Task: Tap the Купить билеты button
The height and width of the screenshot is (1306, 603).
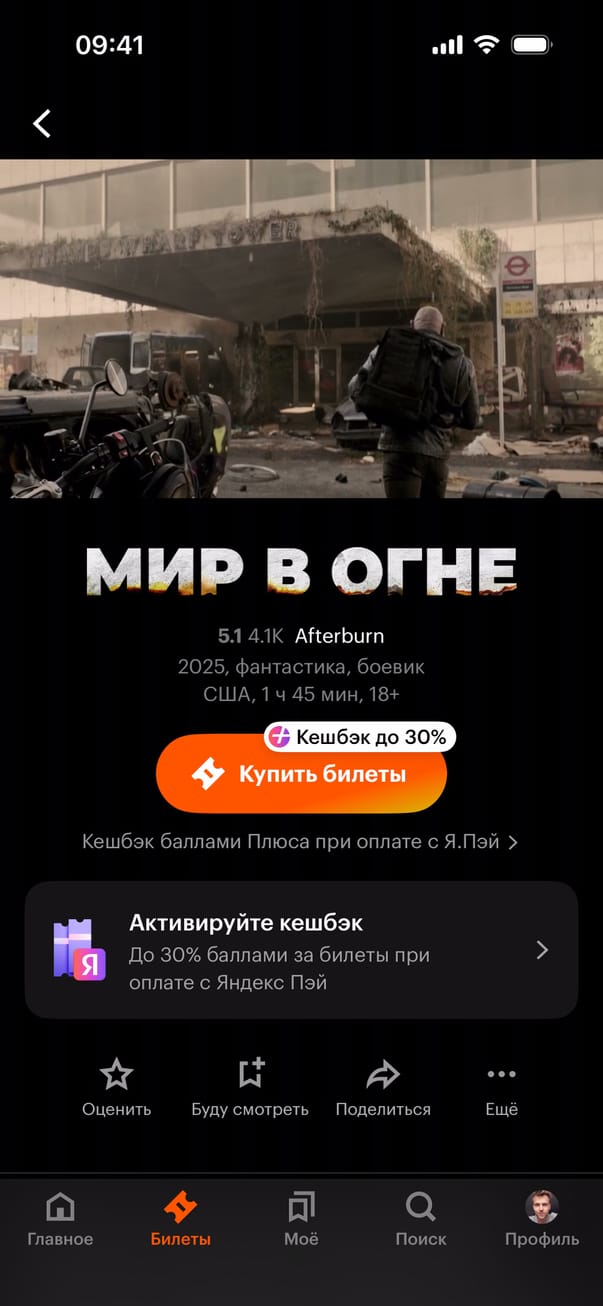Action: click(x=301, y=774)
